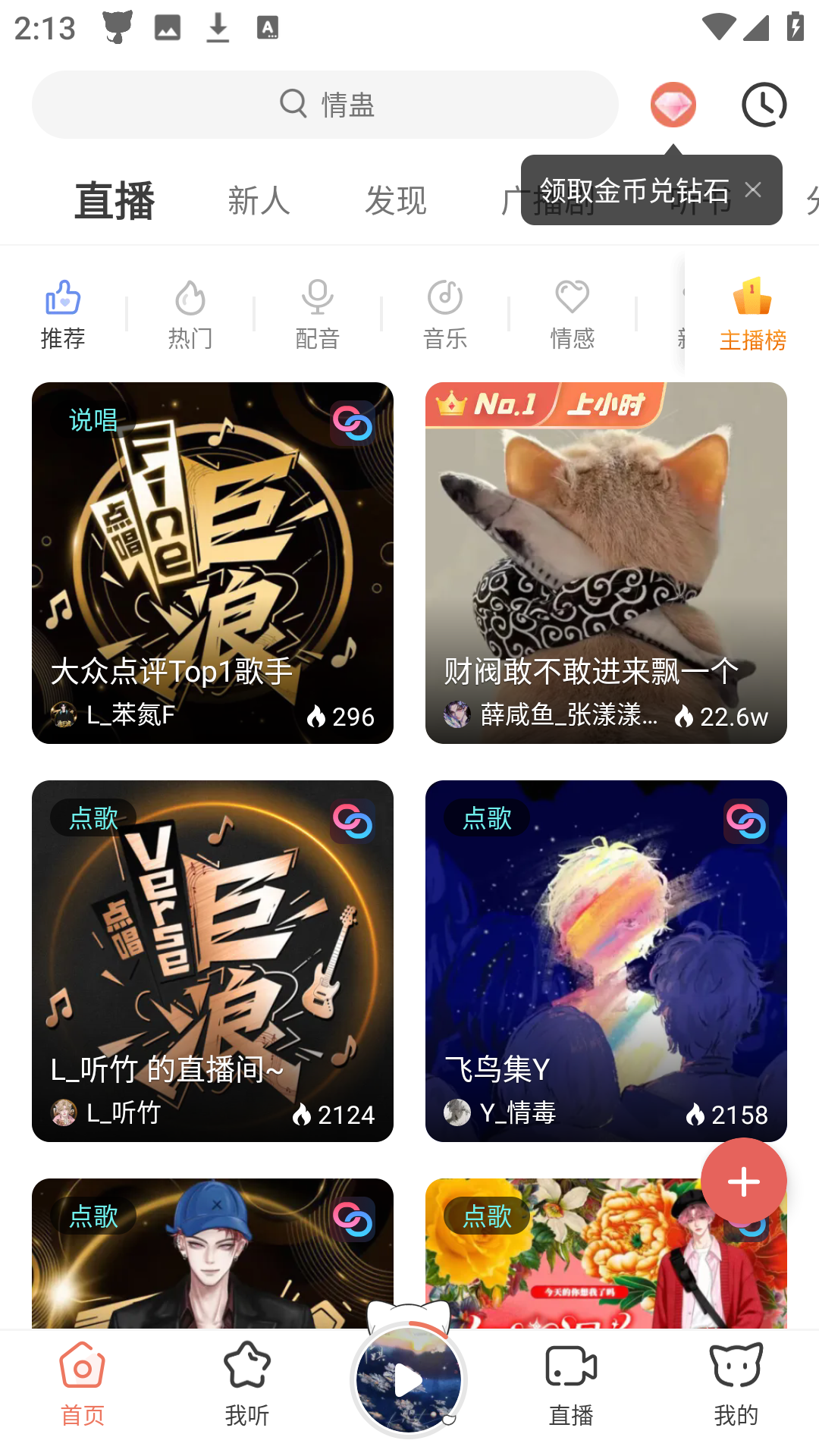Open viewing history via clock icon
Image resolution: width=819 pixels, height=1456 pixels.
click(763, 105)
